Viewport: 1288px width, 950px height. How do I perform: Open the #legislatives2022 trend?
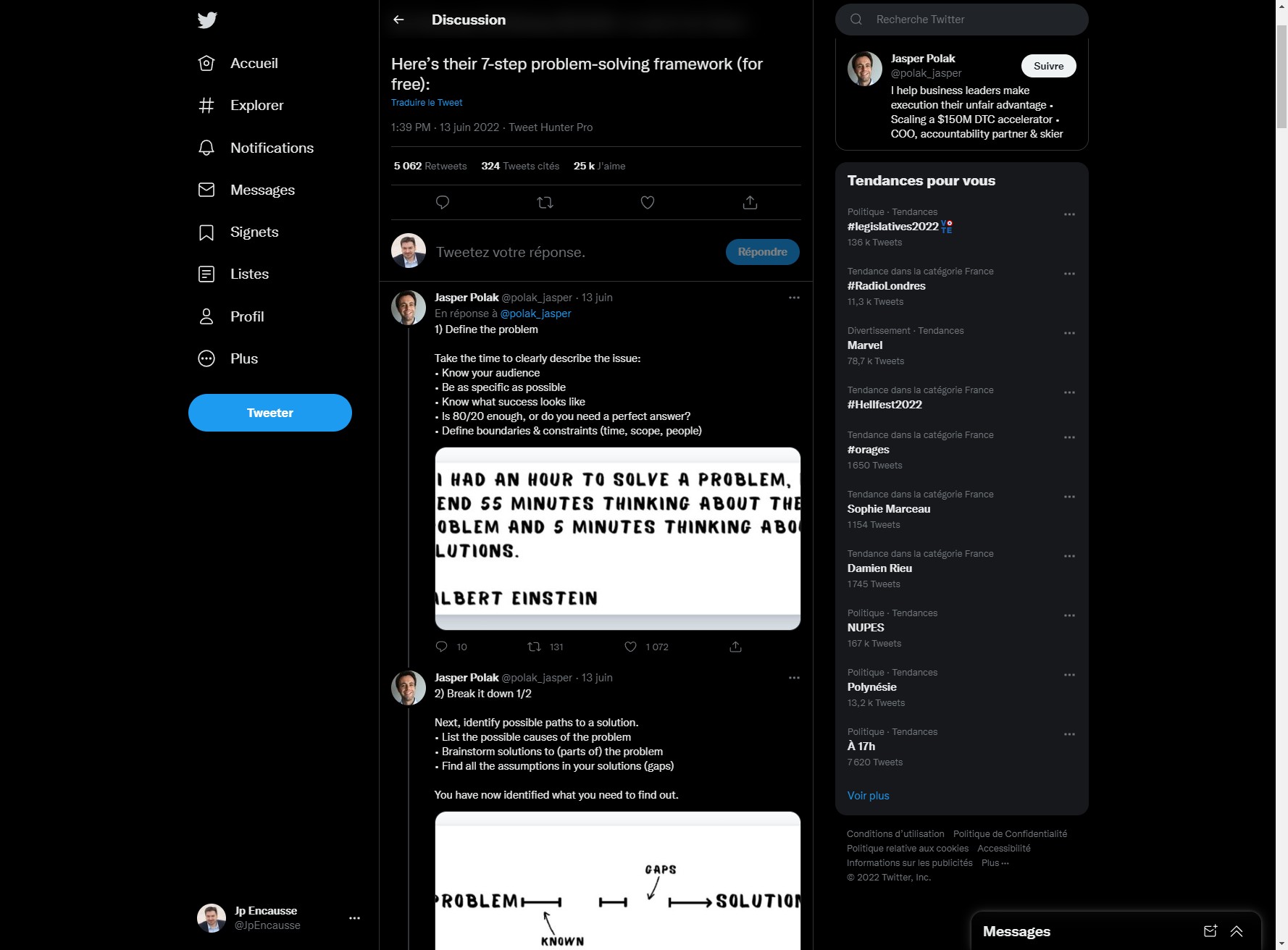click(892, 227)
